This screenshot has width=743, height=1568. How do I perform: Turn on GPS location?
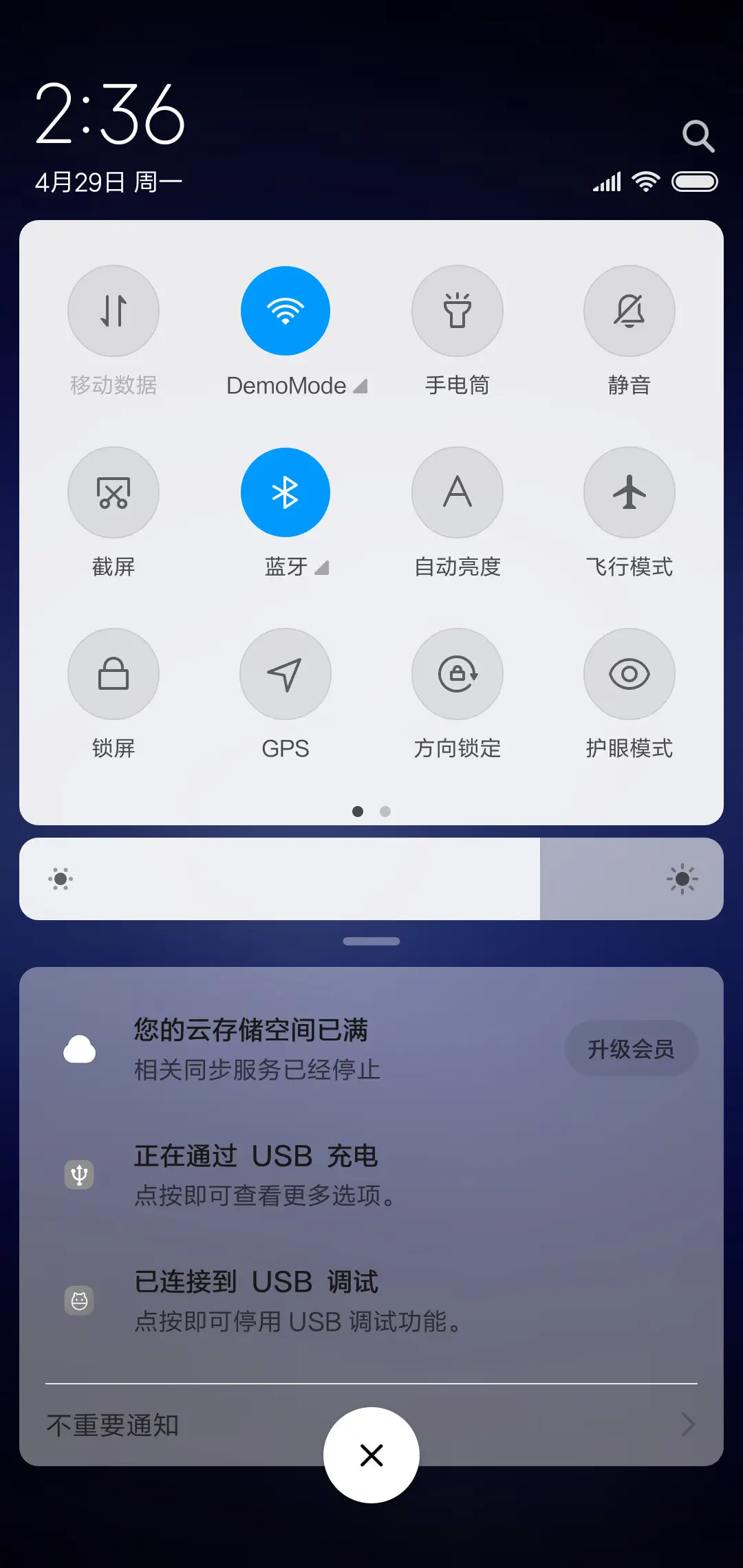tap(286, 674)
